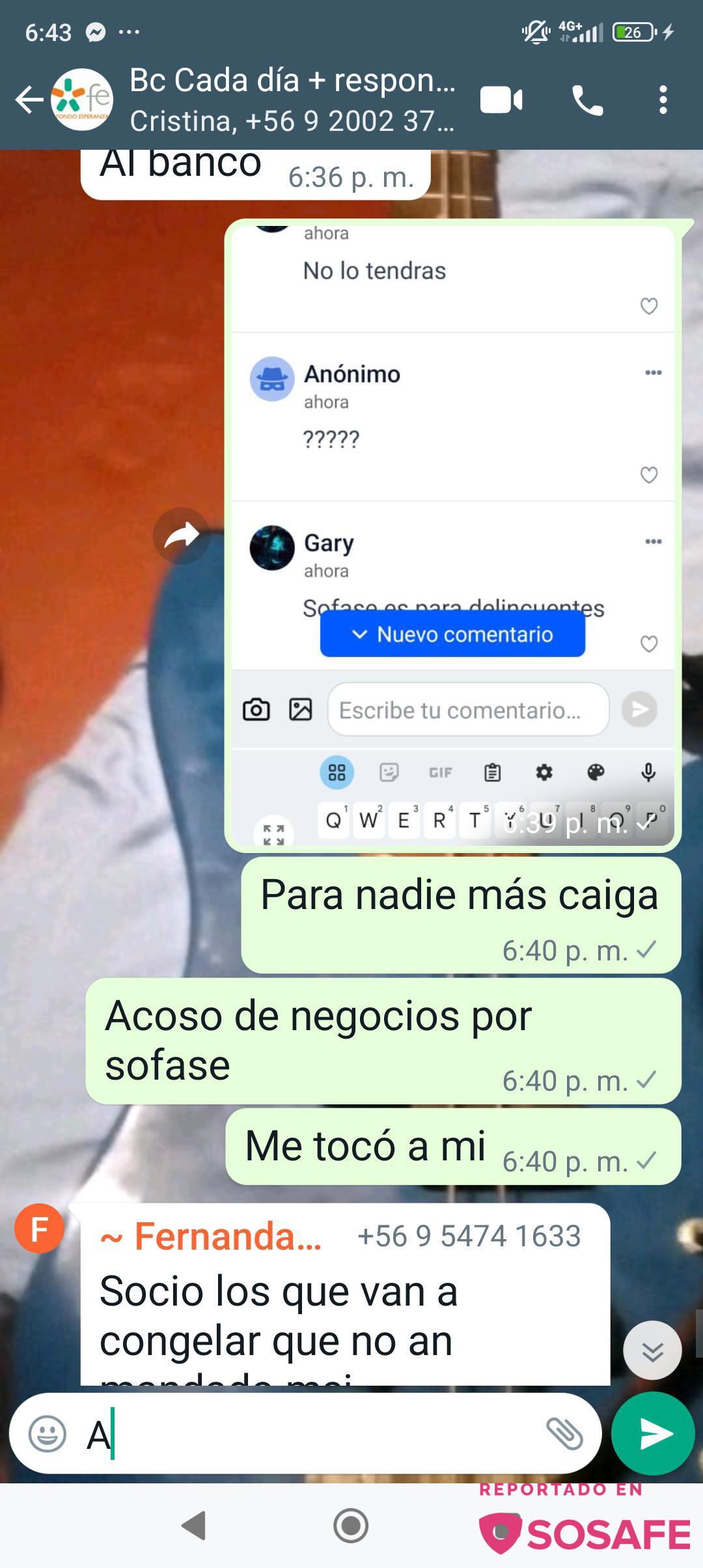703x1568 pixels.
Task: Forward the screenshot image message
Action: [x=181, y=536]
